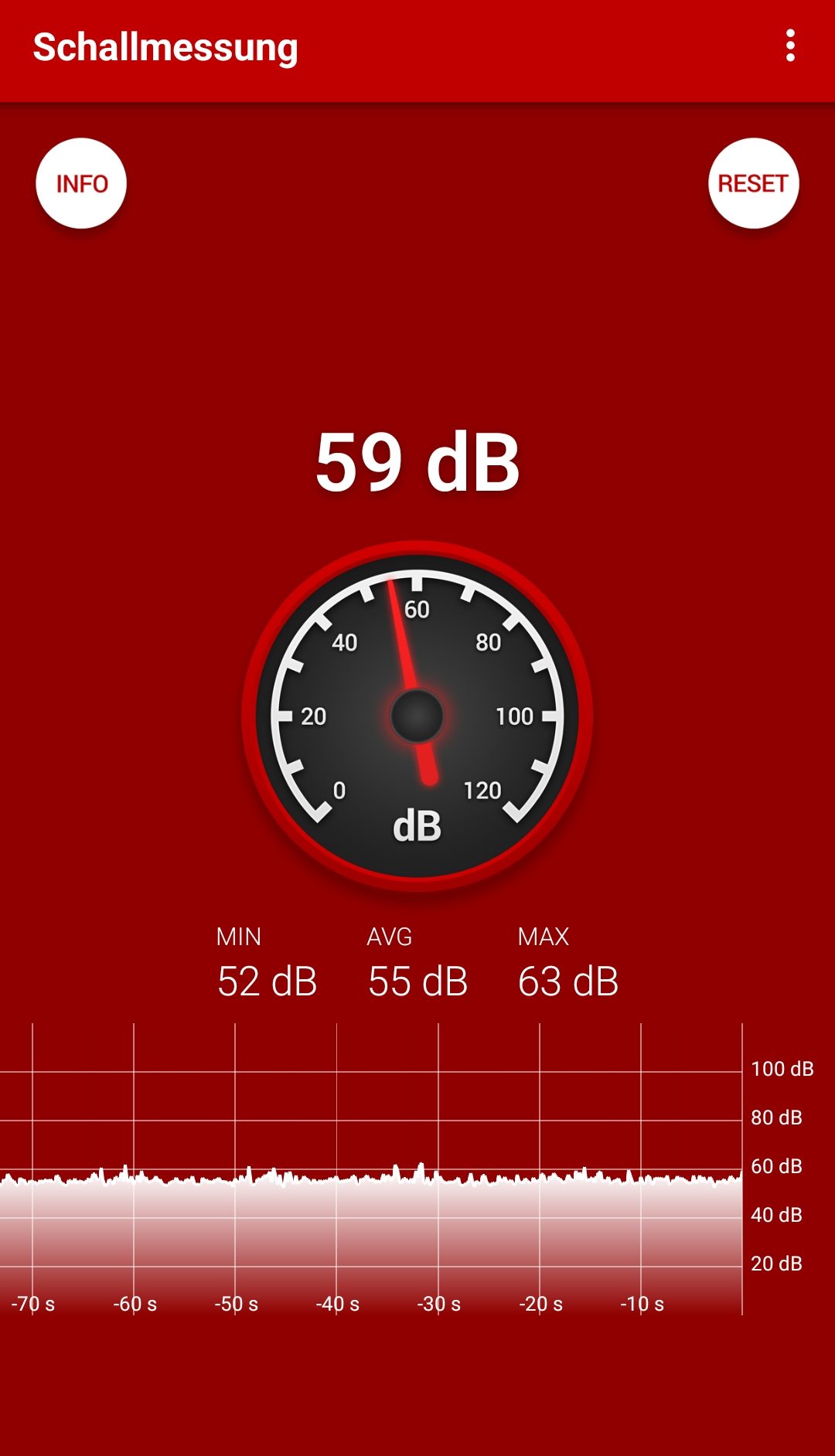Open the overflow menu
835x1456 pixels.
[x=789, y=46]
